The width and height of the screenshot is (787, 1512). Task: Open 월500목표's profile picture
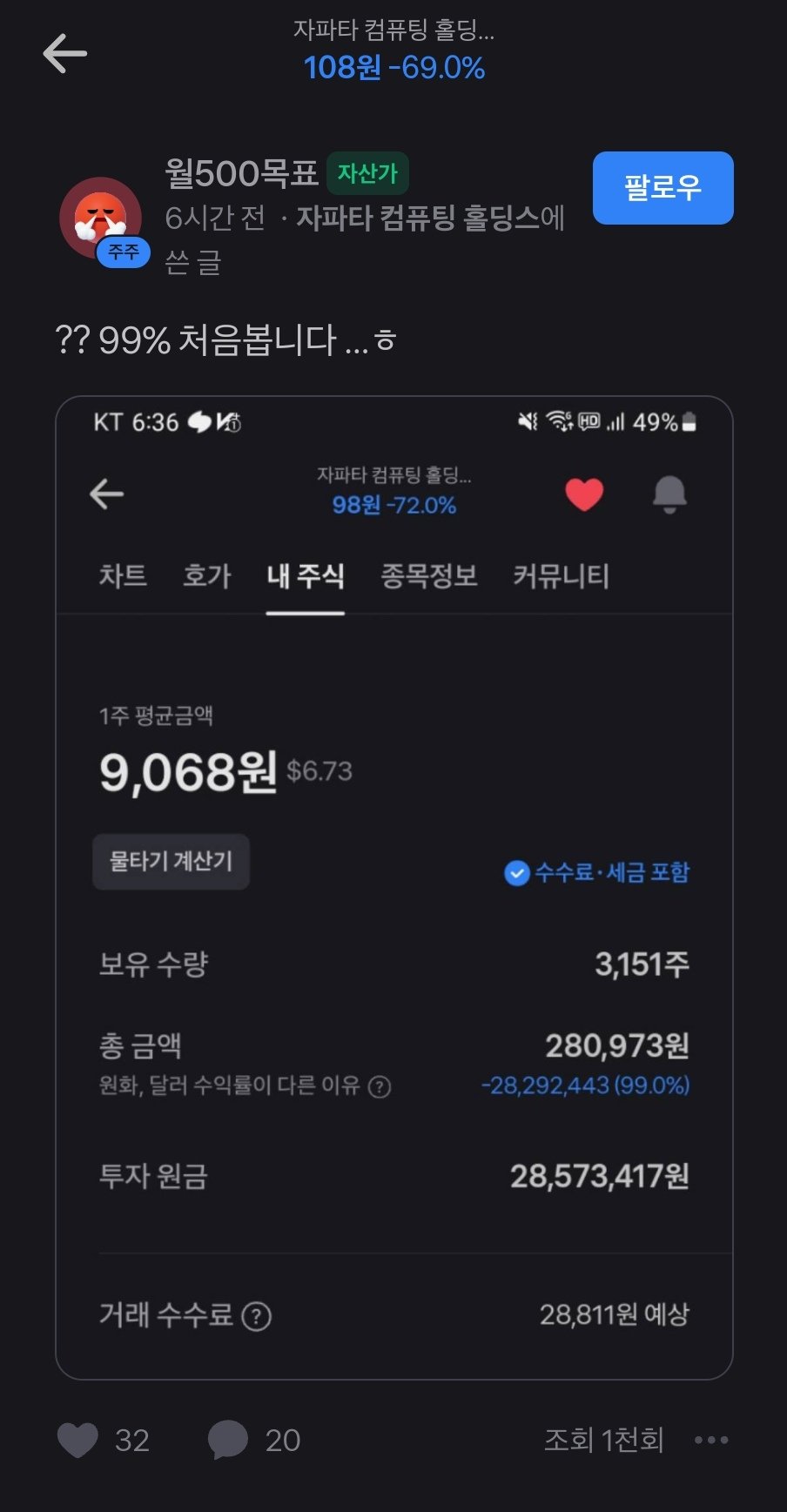(100, 218)
